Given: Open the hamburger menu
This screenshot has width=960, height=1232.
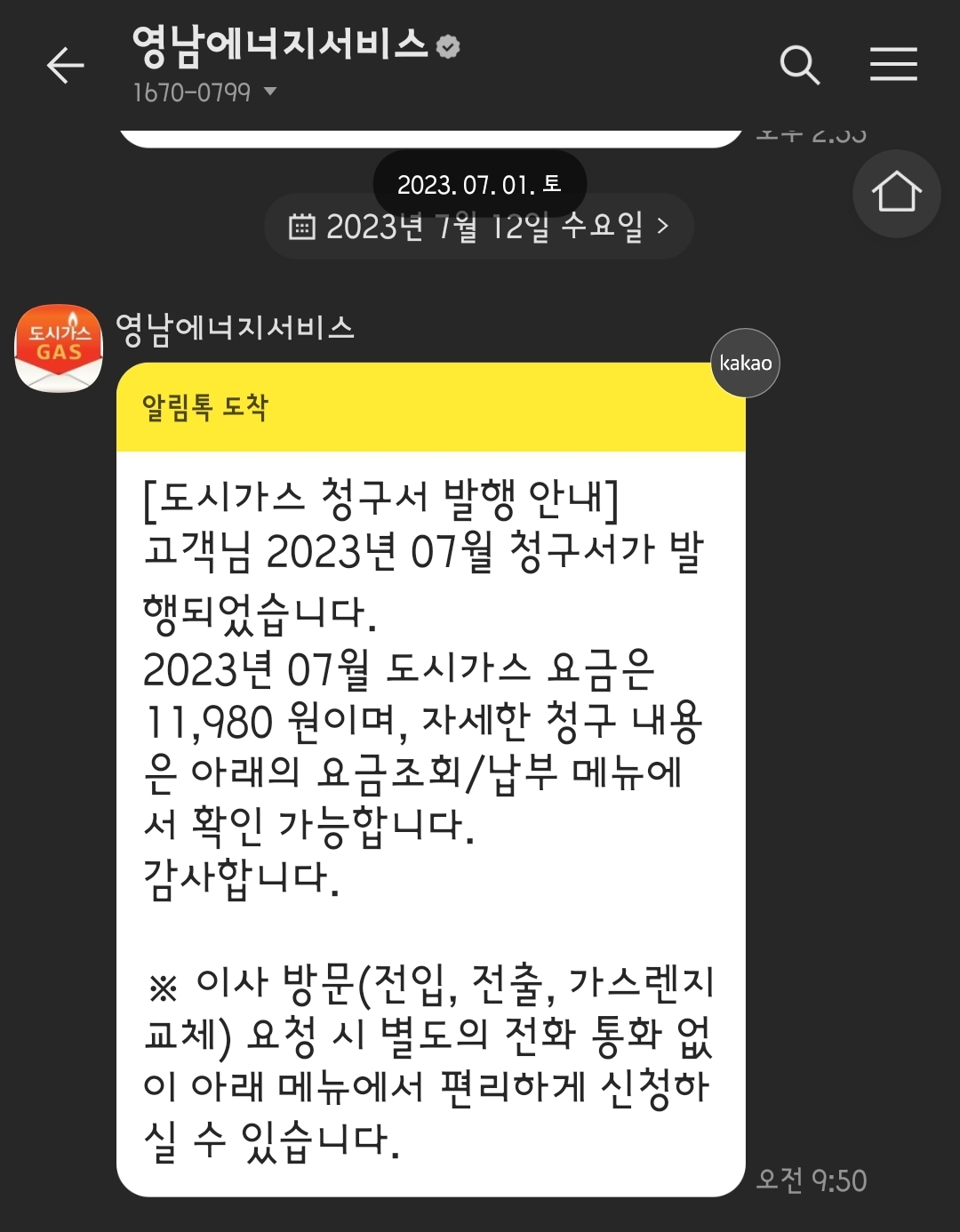Looking at the screenshot, I should (893, 65).
